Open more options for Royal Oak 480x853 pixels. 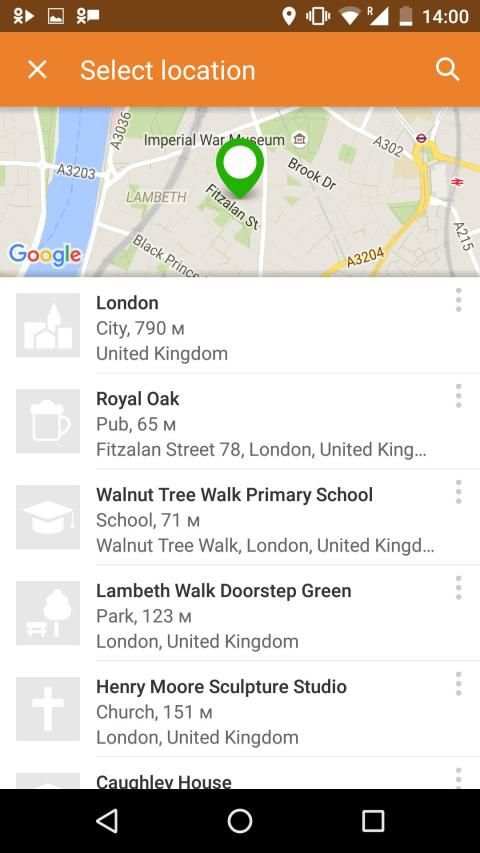pyautogui.click(x=458, y=396)
